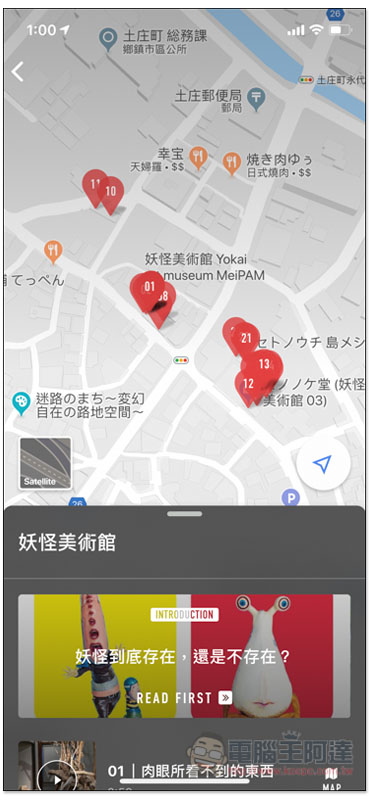This screenshot has width=369, height=800.
Task: Select map pin number 13
Action: (264, 367)
